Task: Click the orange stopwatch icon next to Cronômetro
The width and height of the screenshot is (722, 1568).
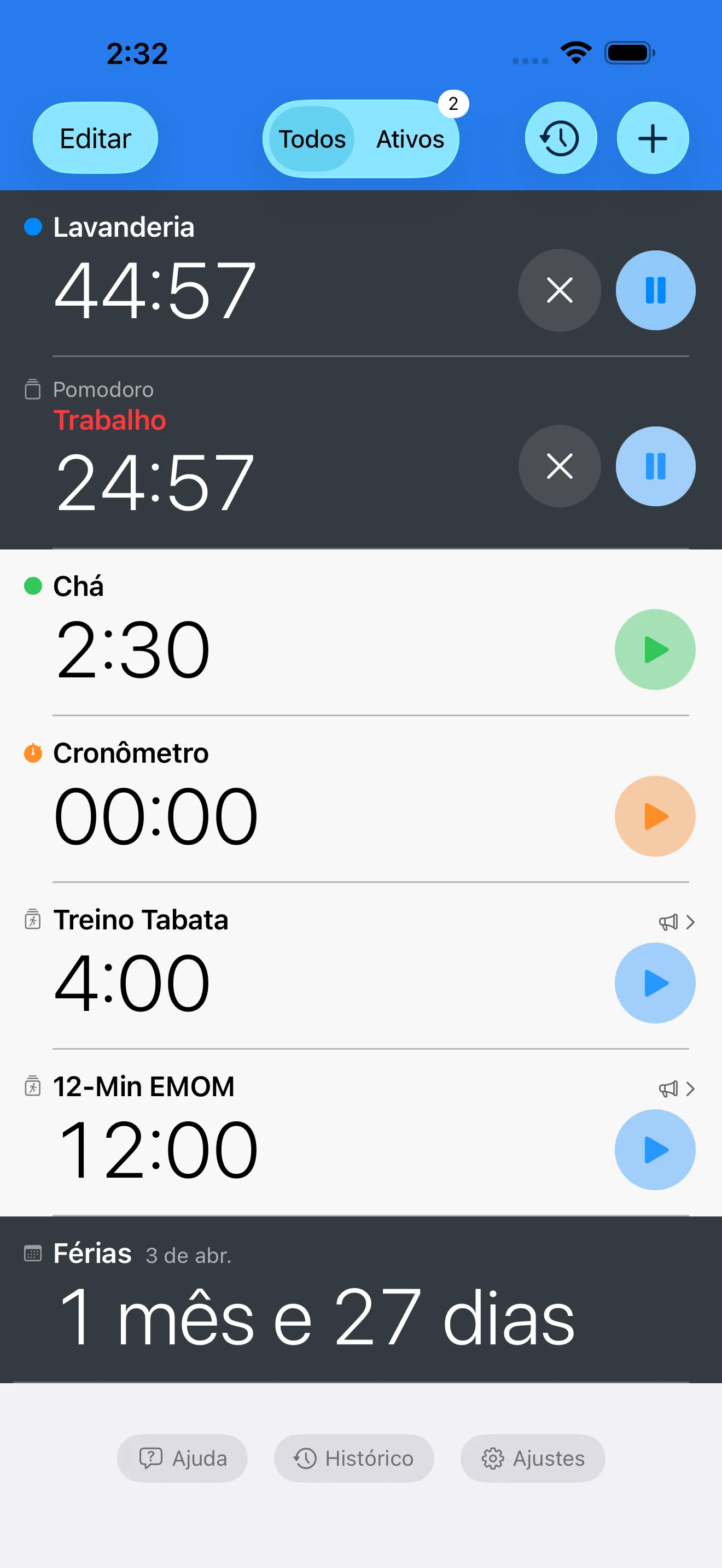Action: pyautogui.click(x=32, y=753)
